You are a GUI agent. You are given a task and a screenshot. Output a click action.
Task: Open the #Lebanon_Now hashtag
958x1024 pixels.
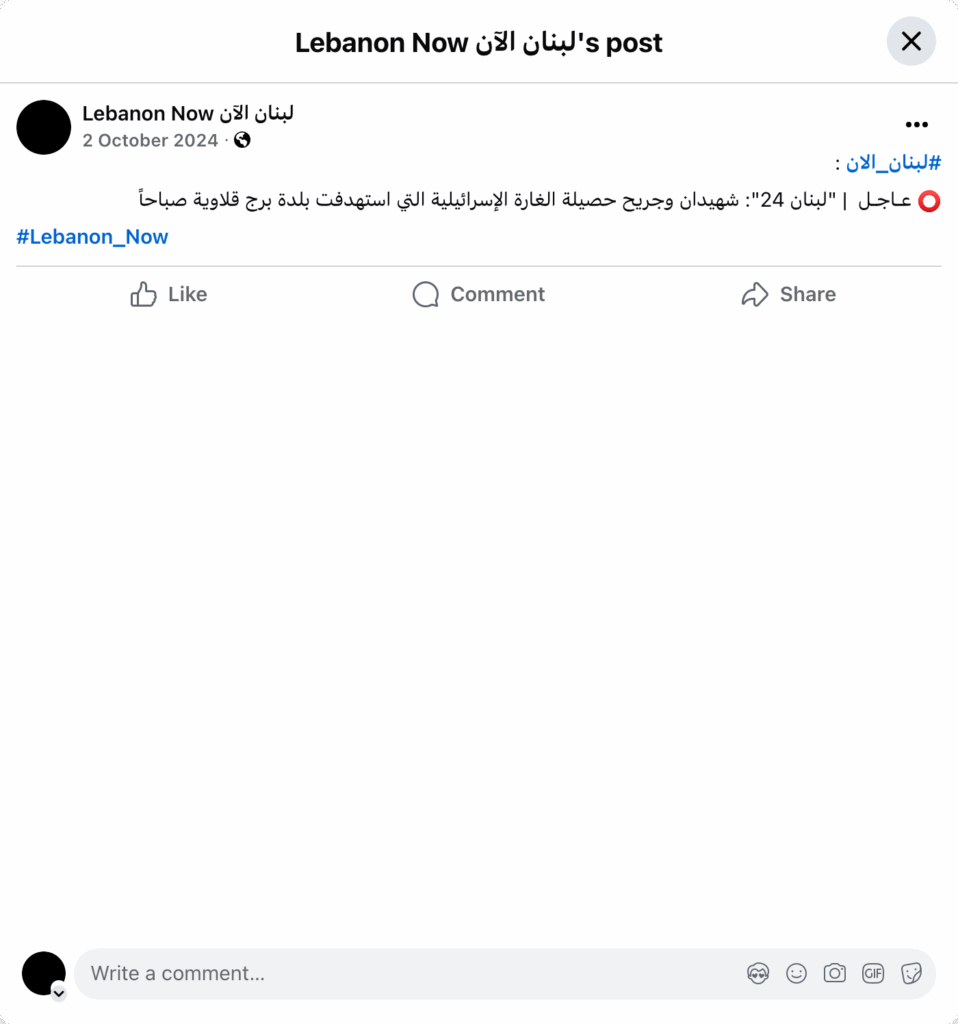coord(92,237)
